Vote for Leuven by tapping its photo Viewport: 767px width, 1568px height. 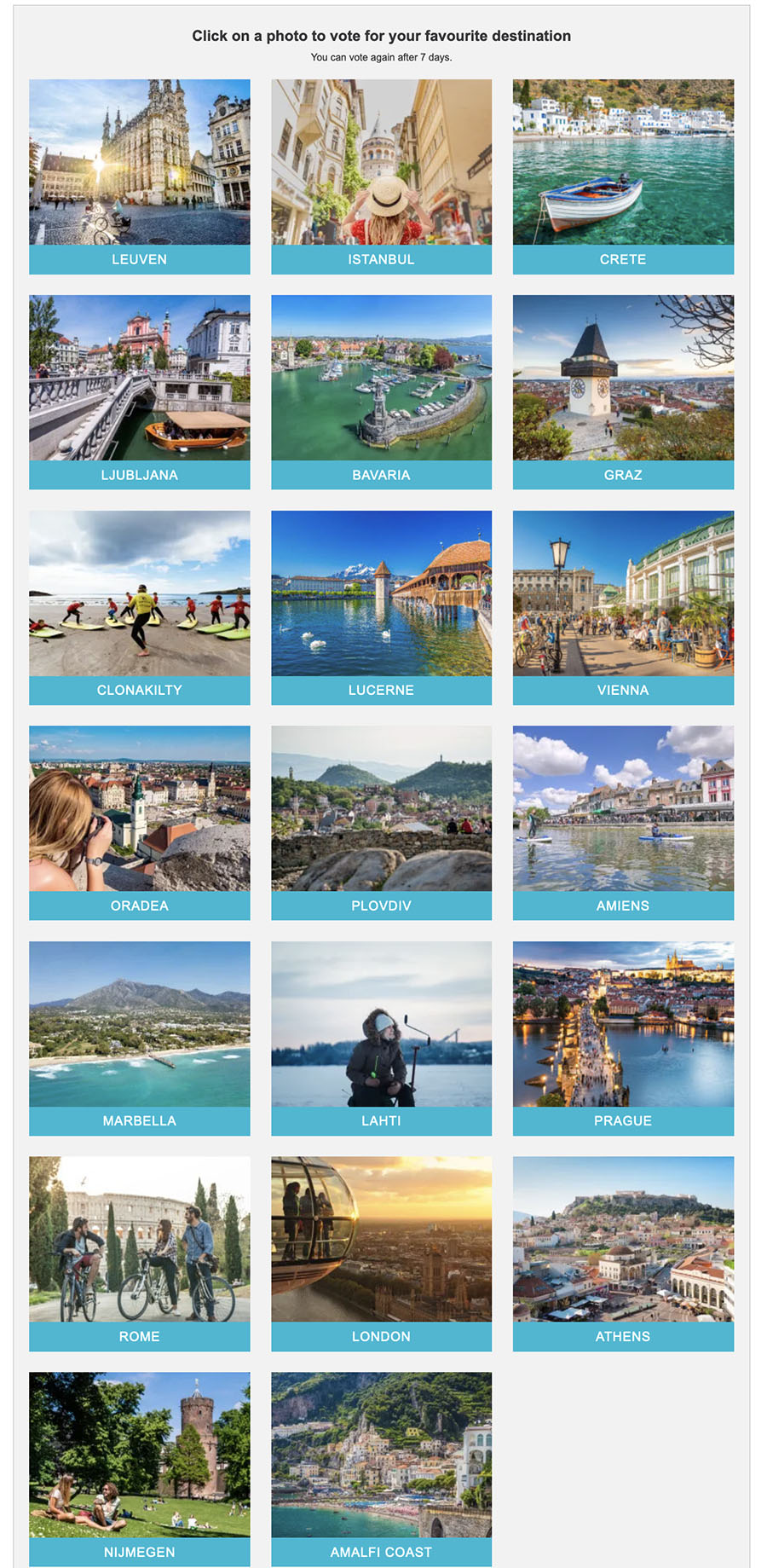coord(139,163)
